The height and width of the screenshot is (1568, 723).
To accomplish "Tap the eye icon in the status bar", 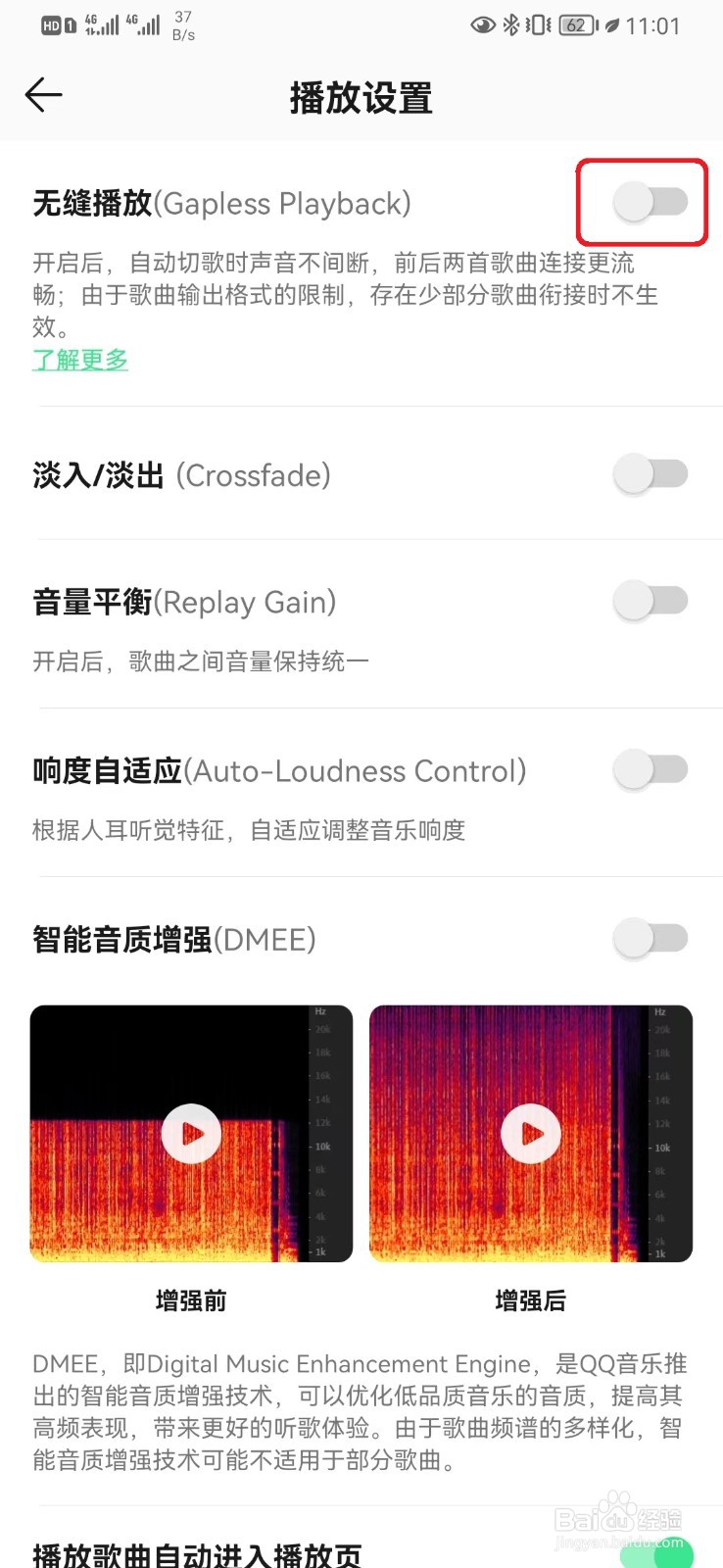I will [481, 25].
